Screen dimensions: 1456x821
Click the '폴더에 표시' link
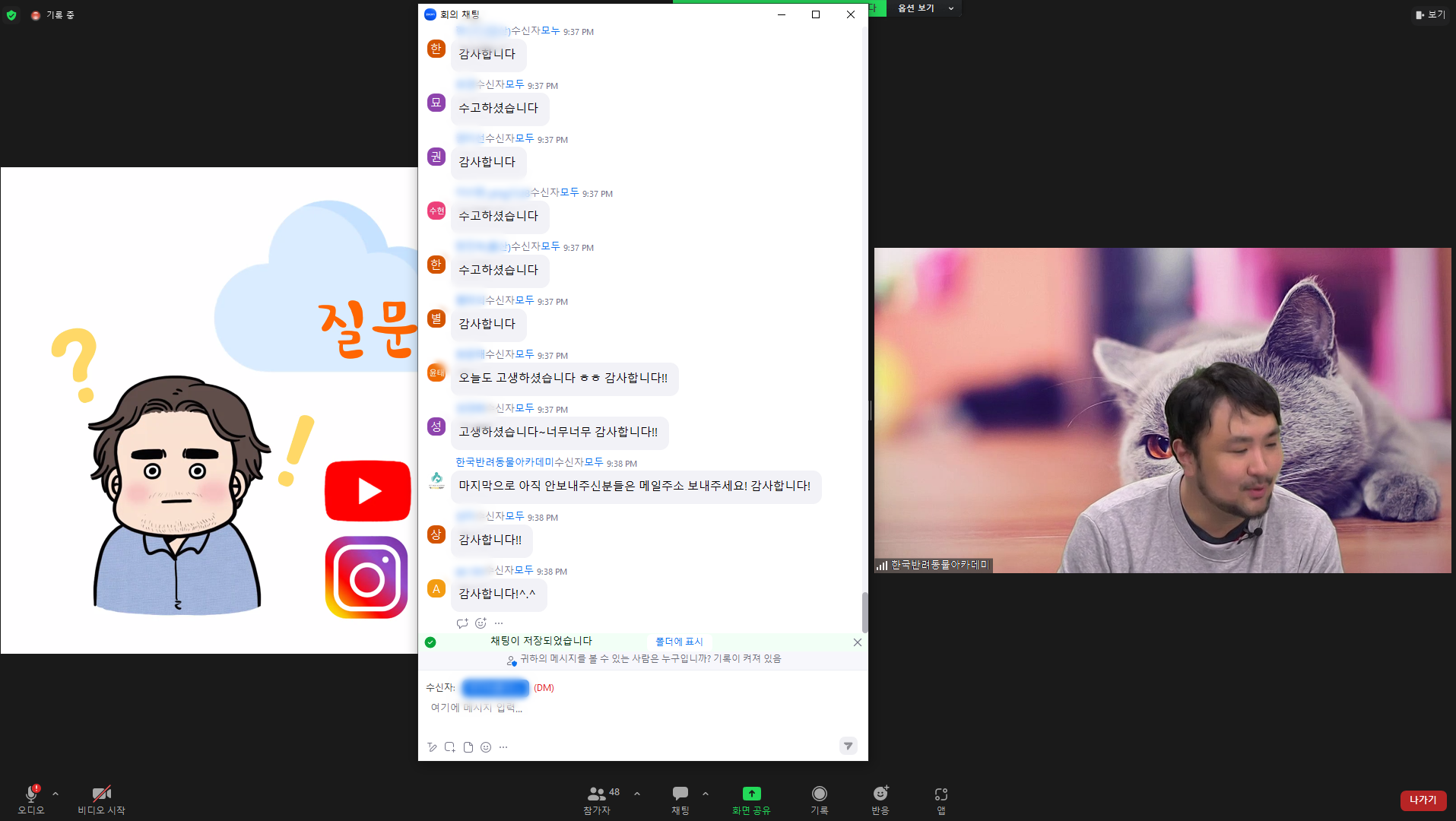pyautogui.click(x=679, y=642)
